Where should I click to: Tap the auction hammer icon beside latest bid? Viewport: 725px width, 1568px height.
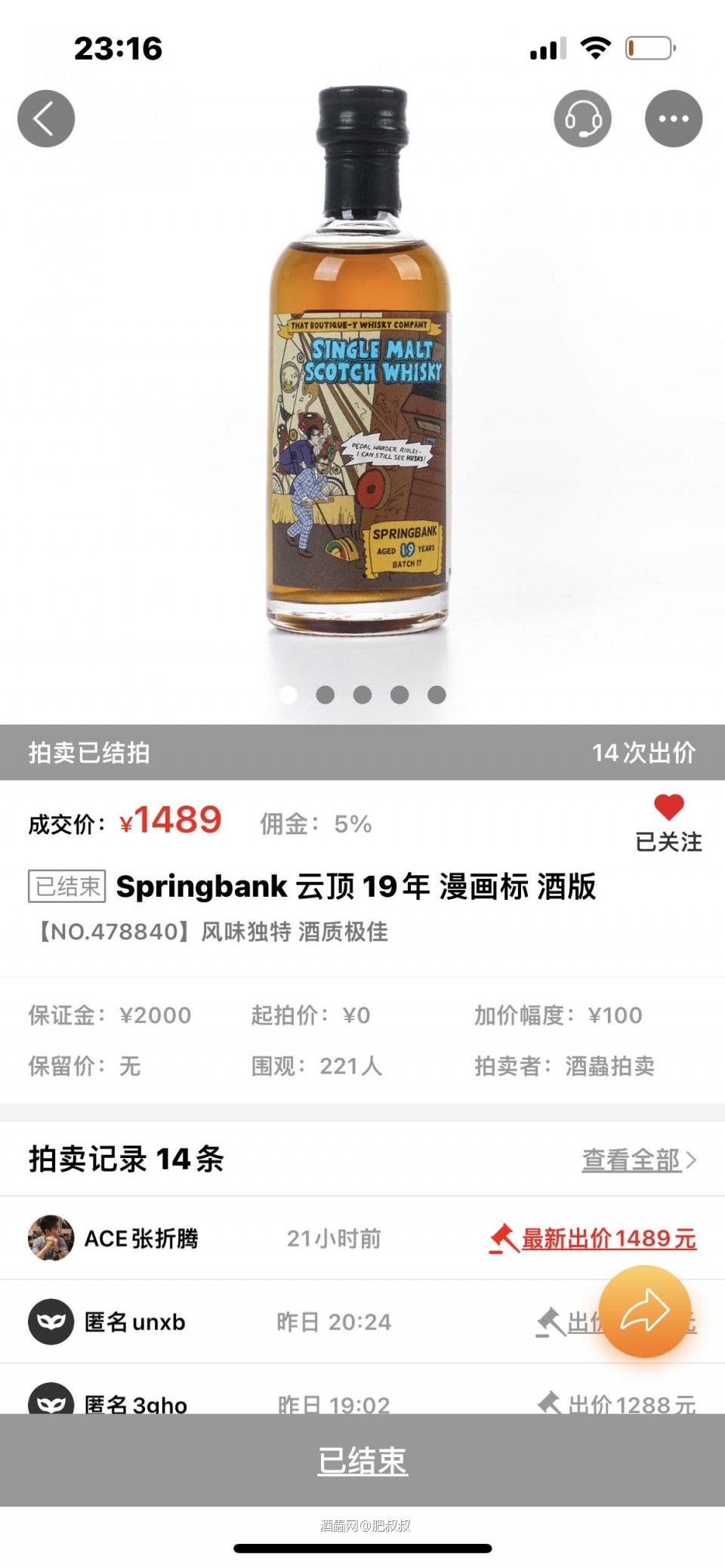point(505,1237)
